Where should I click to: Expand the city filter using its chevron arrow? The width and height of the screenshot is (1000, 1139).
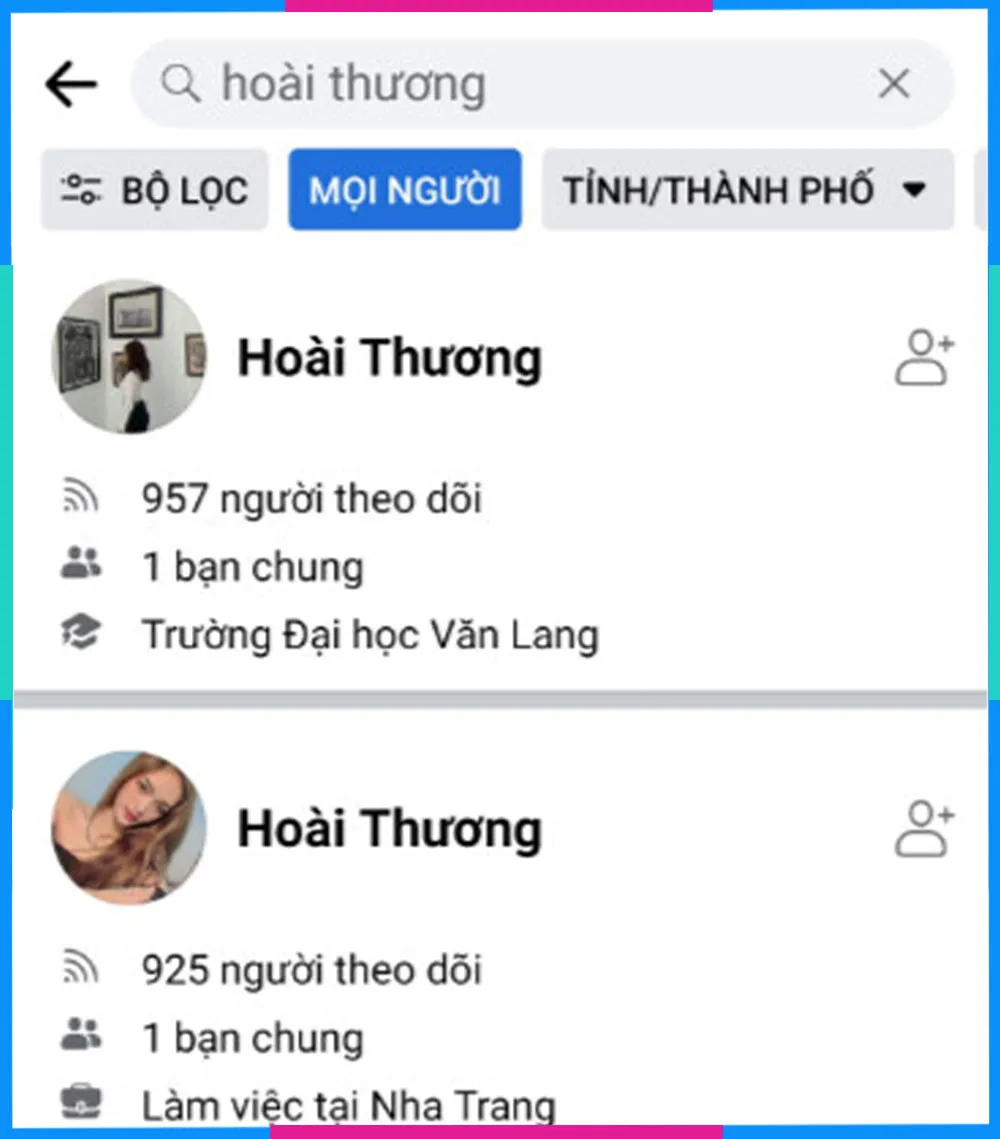[x=916, y=189]
